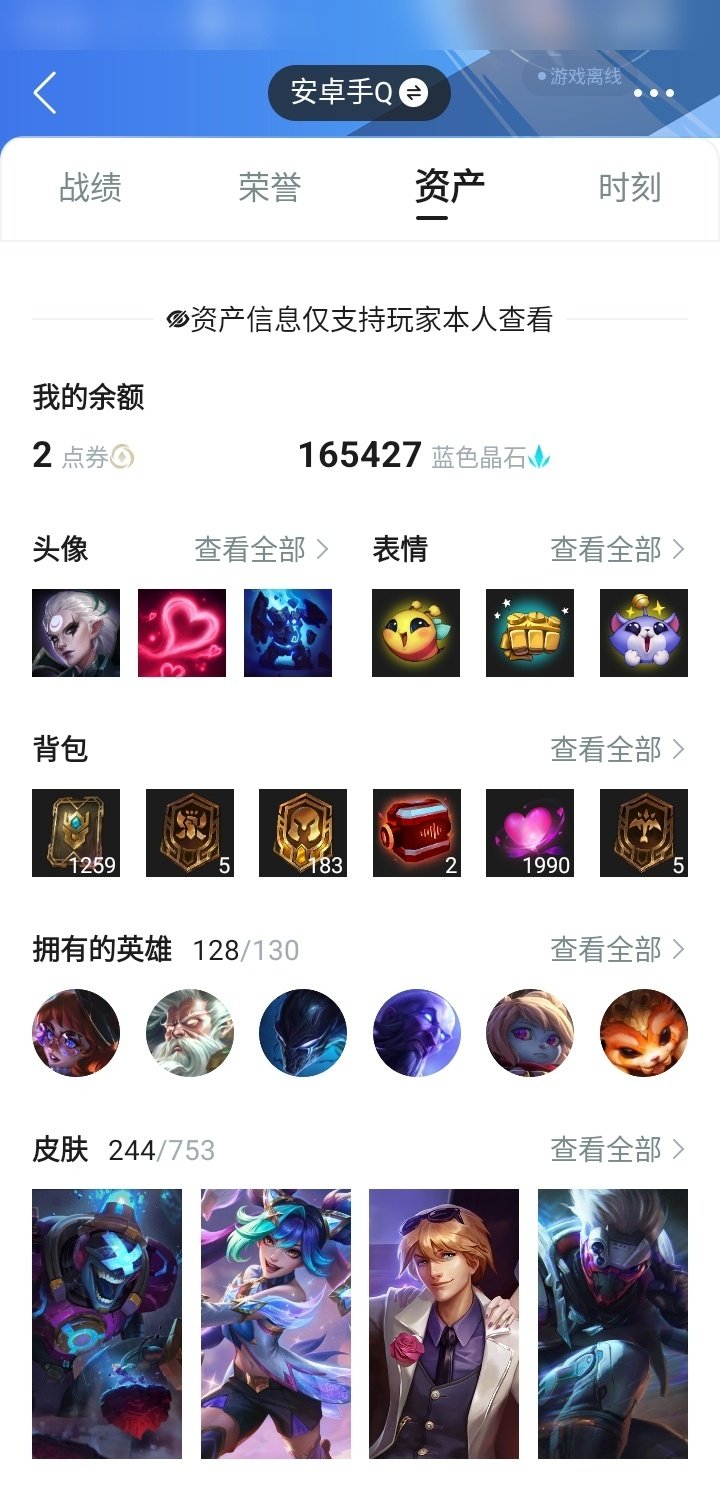720x1489 pixels.
Task: Open the 荣誉 tab
Action: tap(268, 188)
